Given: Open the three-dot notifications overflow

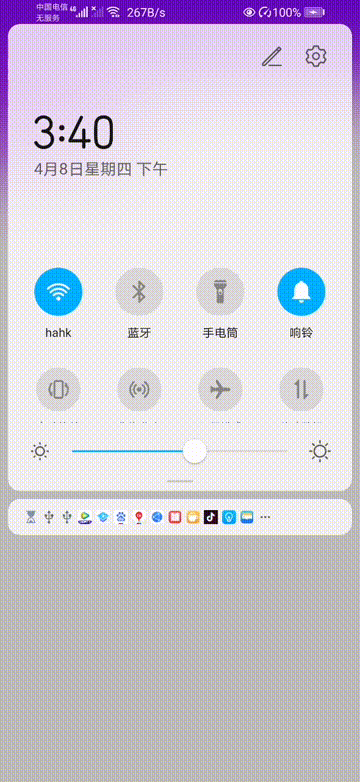Looking at the screenshot, I should click(x=265, y=517).
